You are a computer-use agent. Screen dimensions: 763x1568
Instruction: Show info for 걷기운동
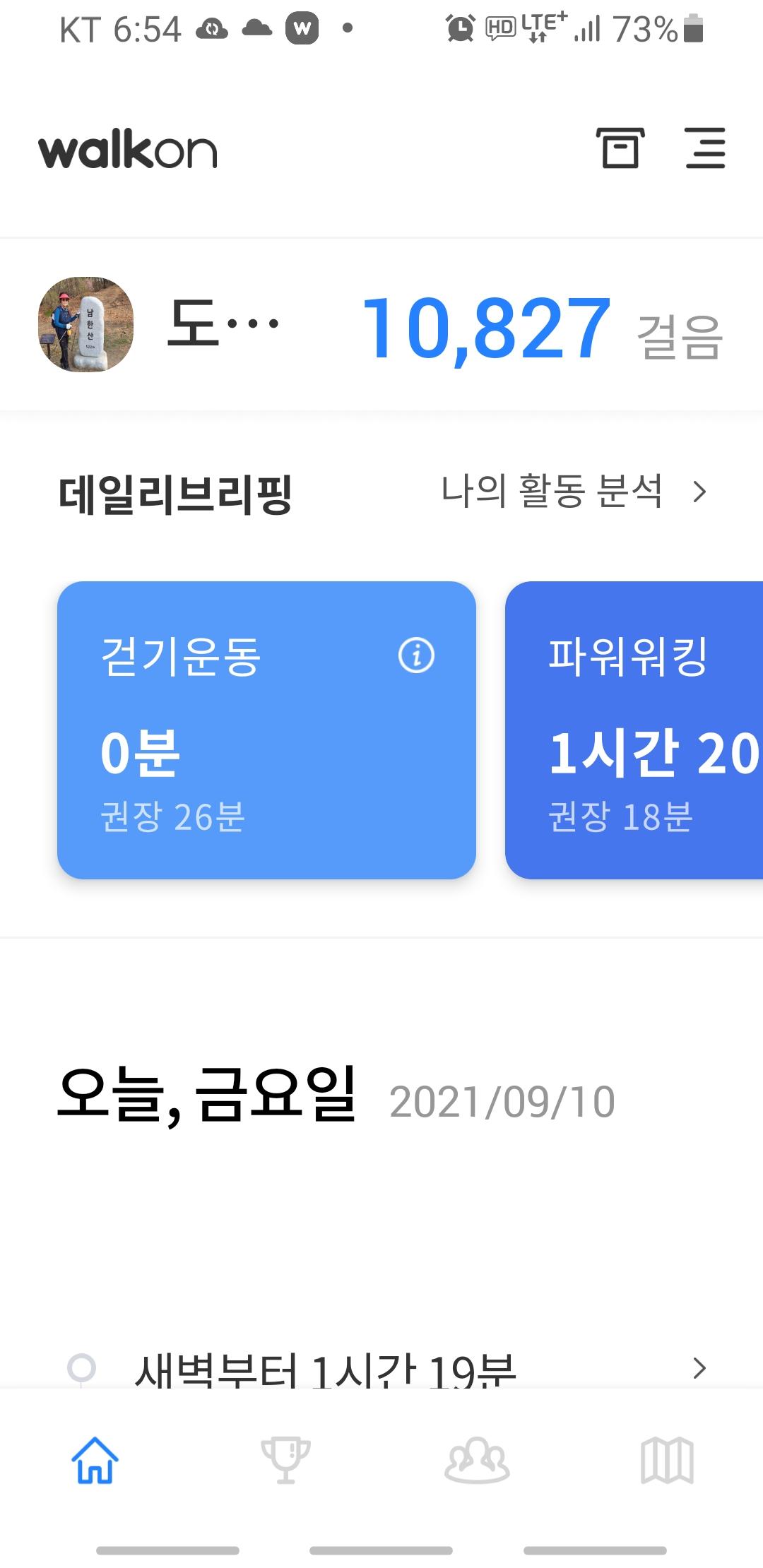tap(416, 655)
